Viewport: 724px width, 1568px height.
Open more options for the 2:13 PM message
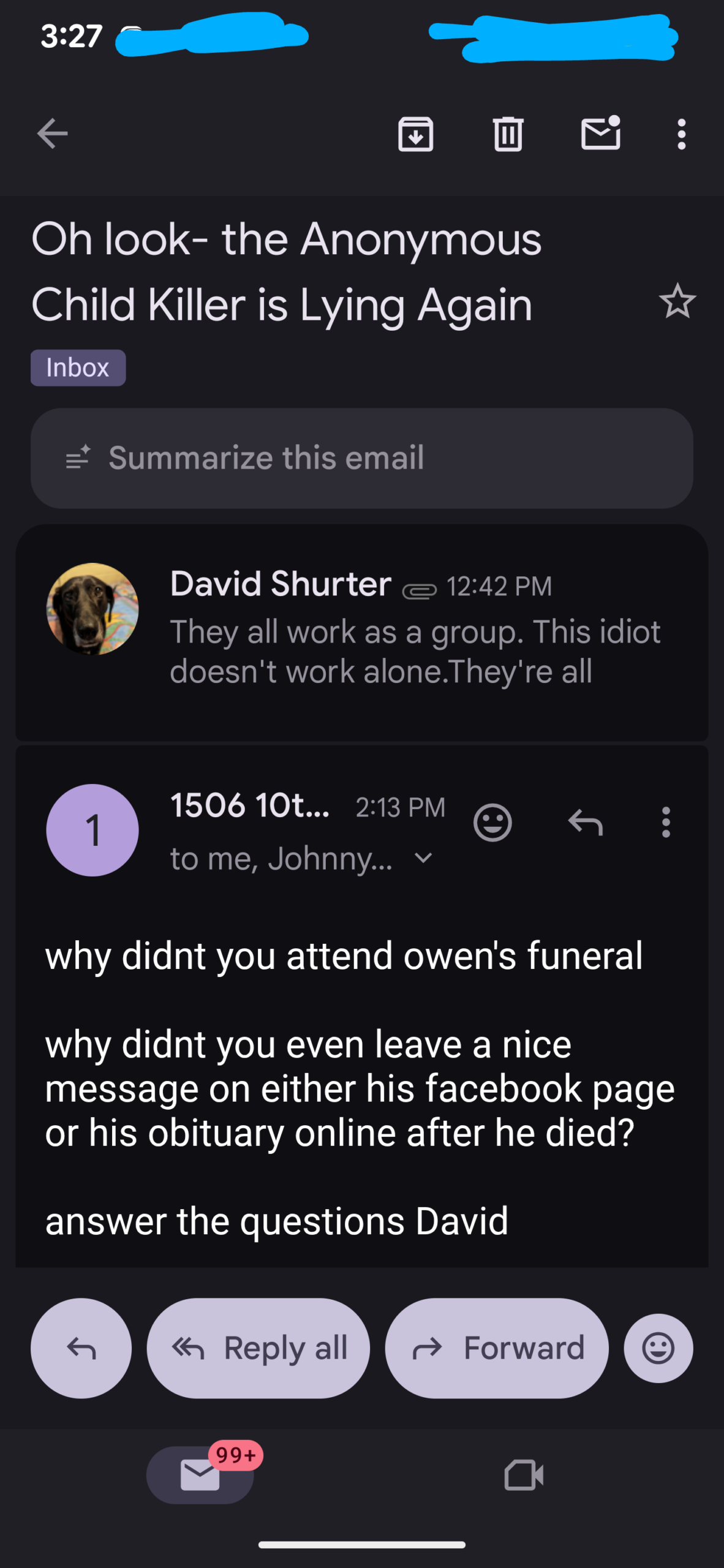pos(666,822)
